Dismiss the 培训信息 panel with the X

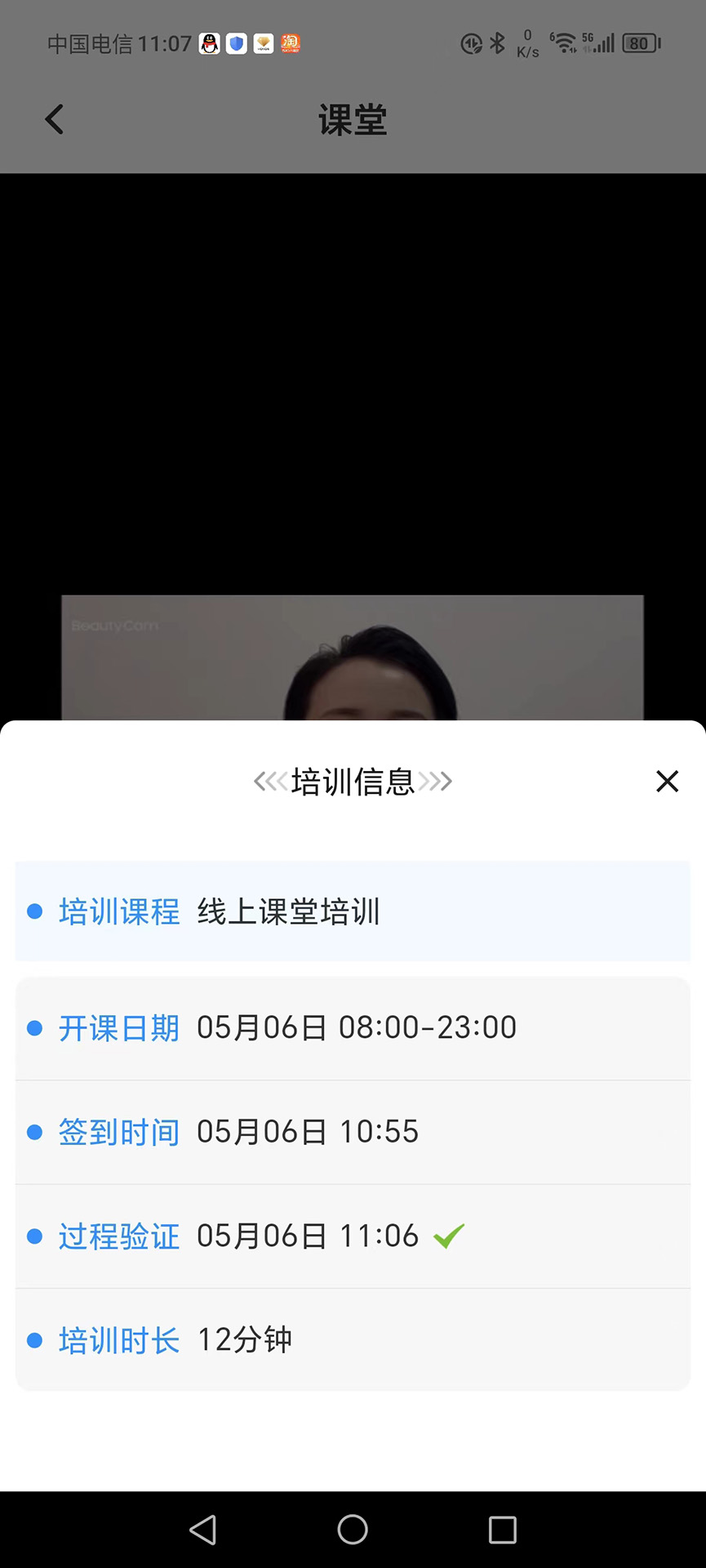click(x=667, y=782)
